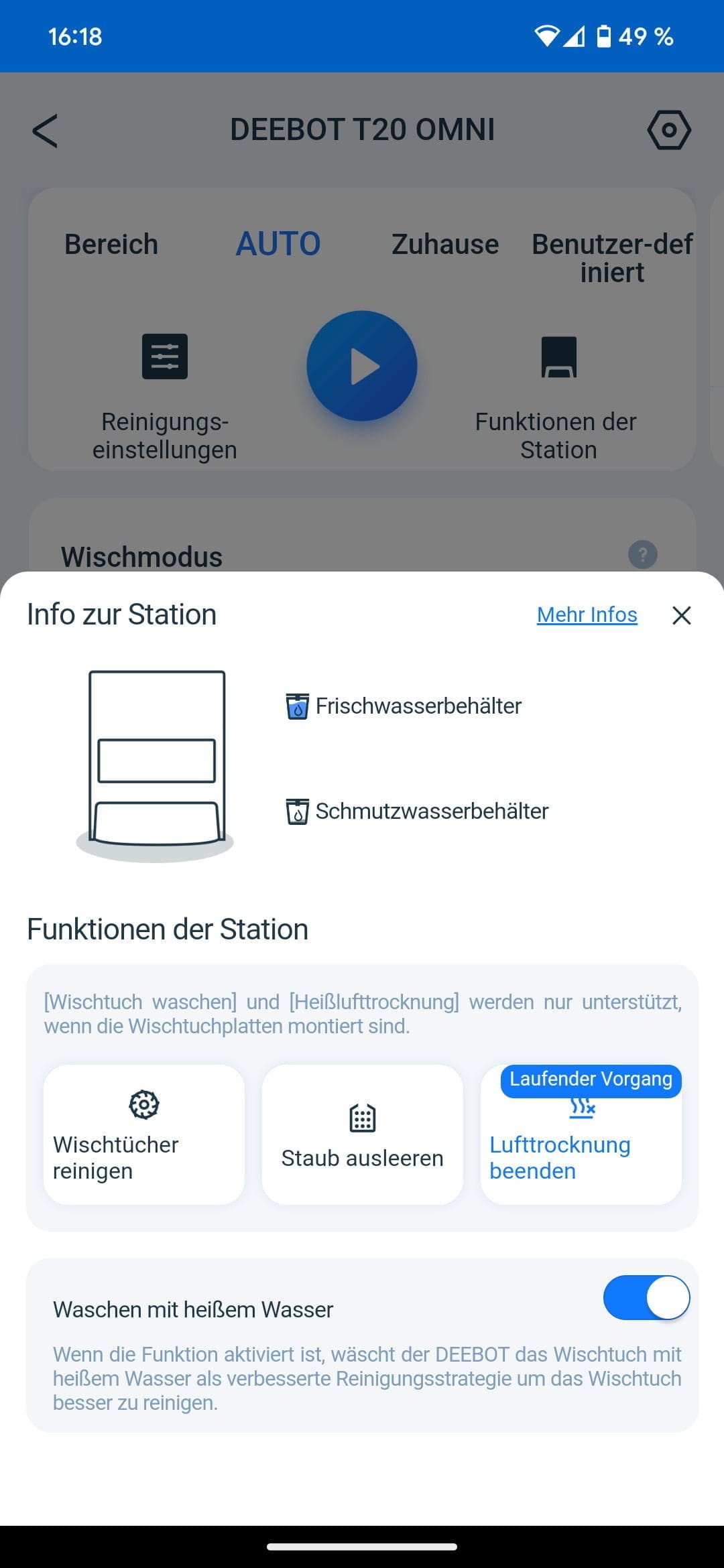Toggle Waschen mit heißem Wasser switch
The height and width of the screenshot is (1568, 724).
click(646, 1298)
